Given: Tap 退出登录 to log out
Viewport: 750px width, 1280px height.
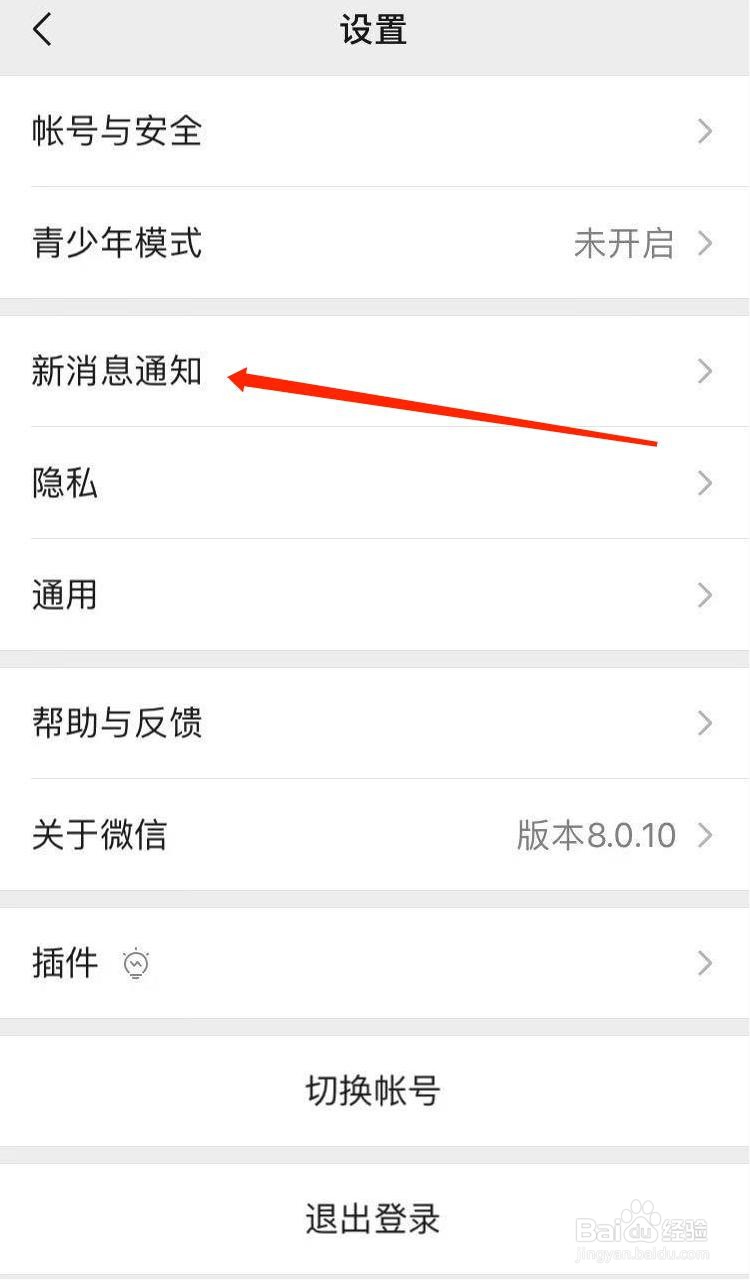Looking at the screenshot, I should (373, 1219).
